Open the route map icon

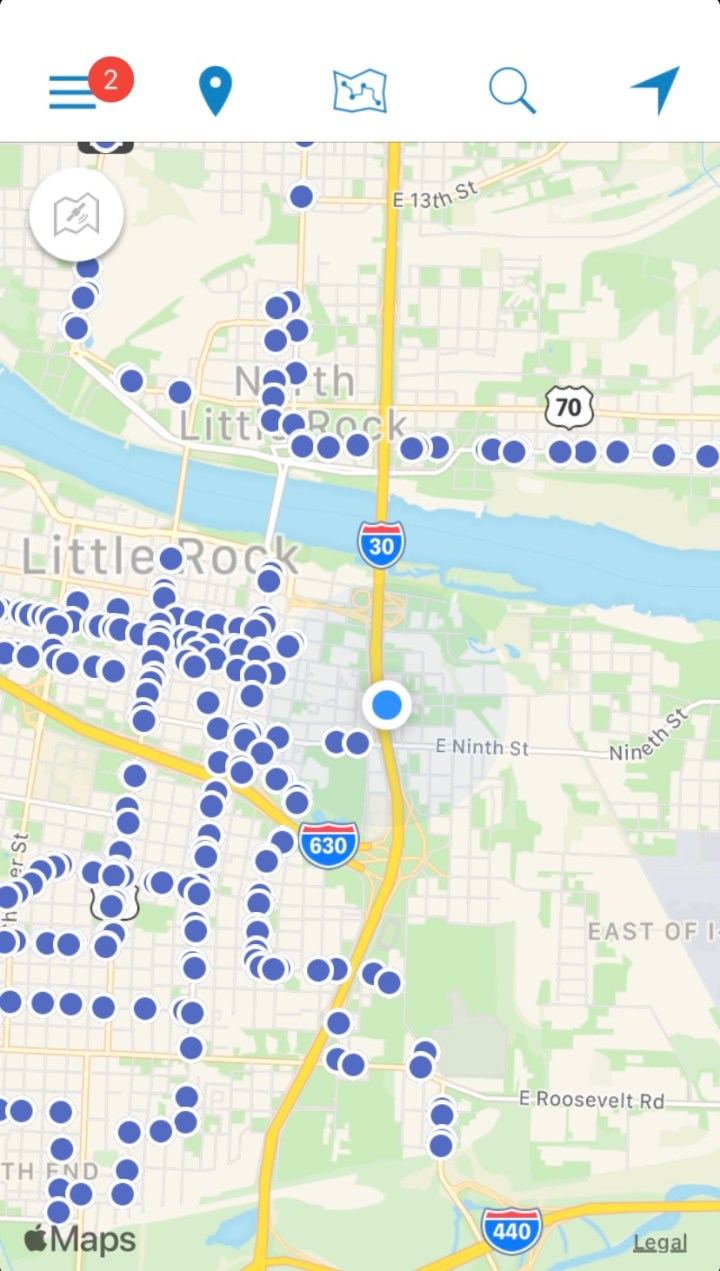360,91
